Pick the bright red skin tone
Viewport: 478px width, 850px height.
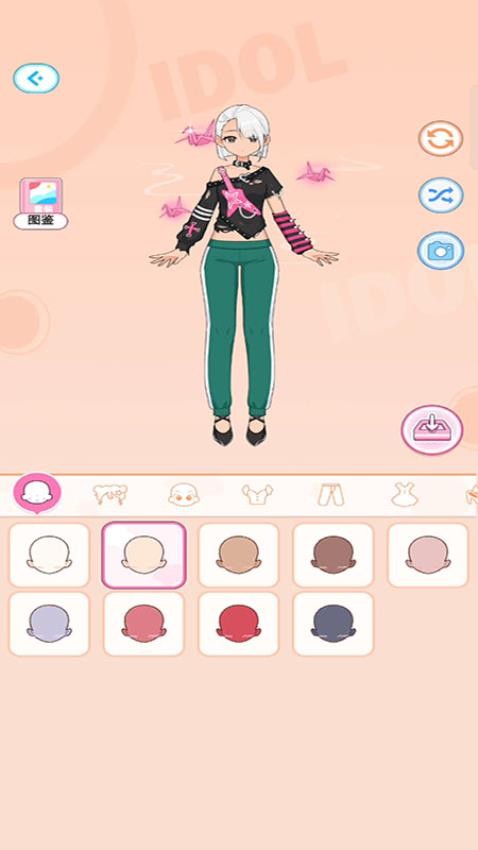coord(238,624)
